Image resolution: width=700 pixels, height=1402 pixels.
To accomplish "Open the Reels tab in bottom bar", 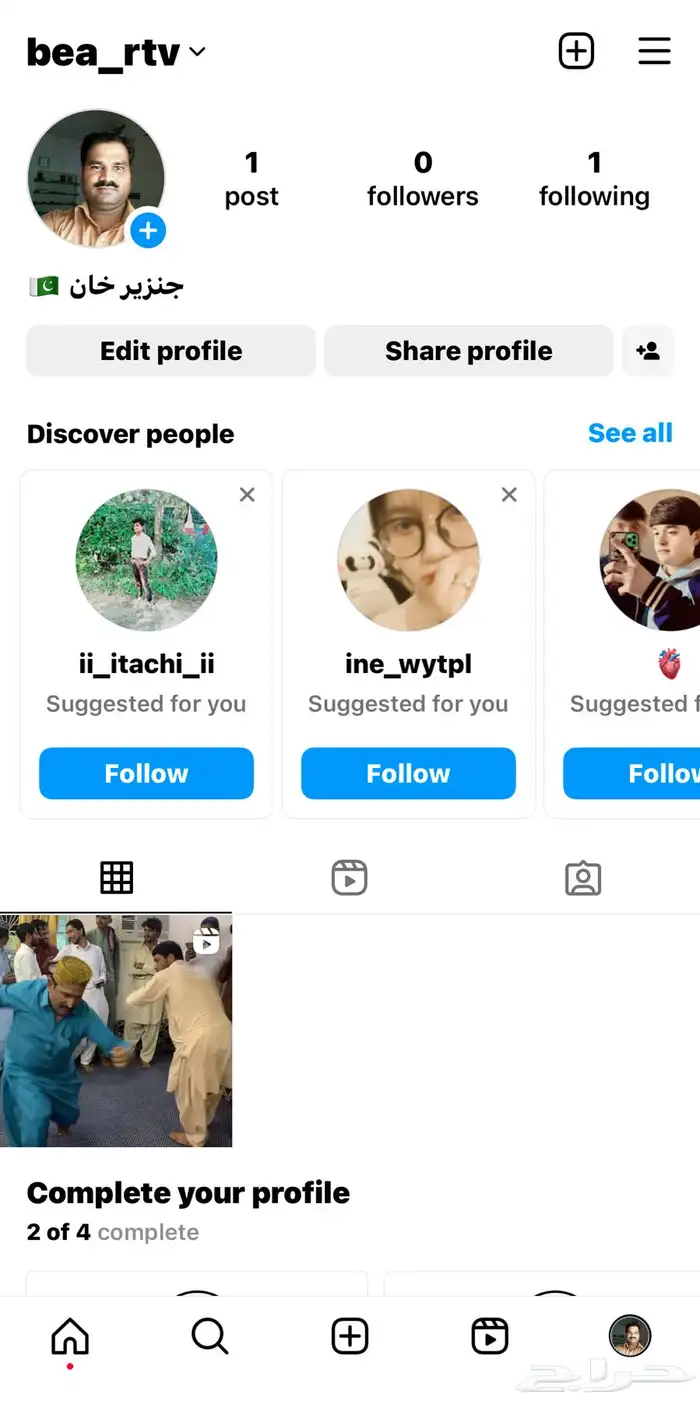I will pos(490,1336).
